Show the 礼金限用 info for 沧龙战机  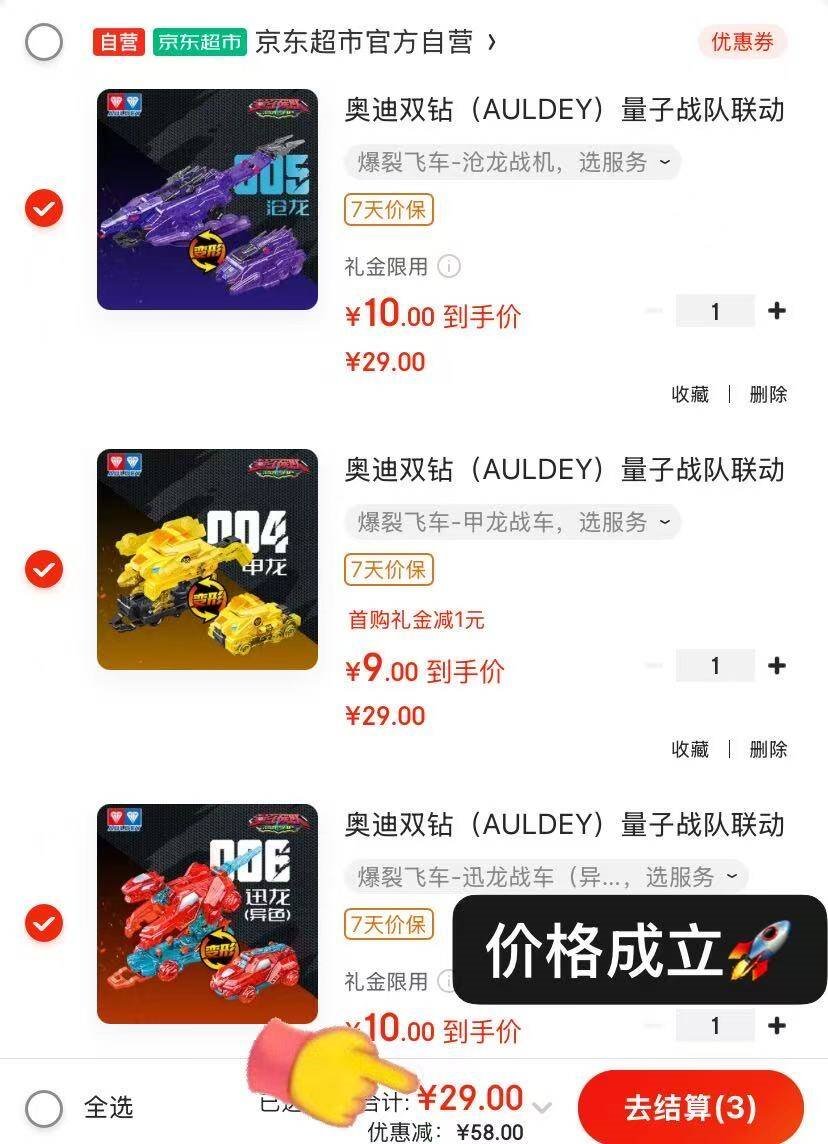450,266
